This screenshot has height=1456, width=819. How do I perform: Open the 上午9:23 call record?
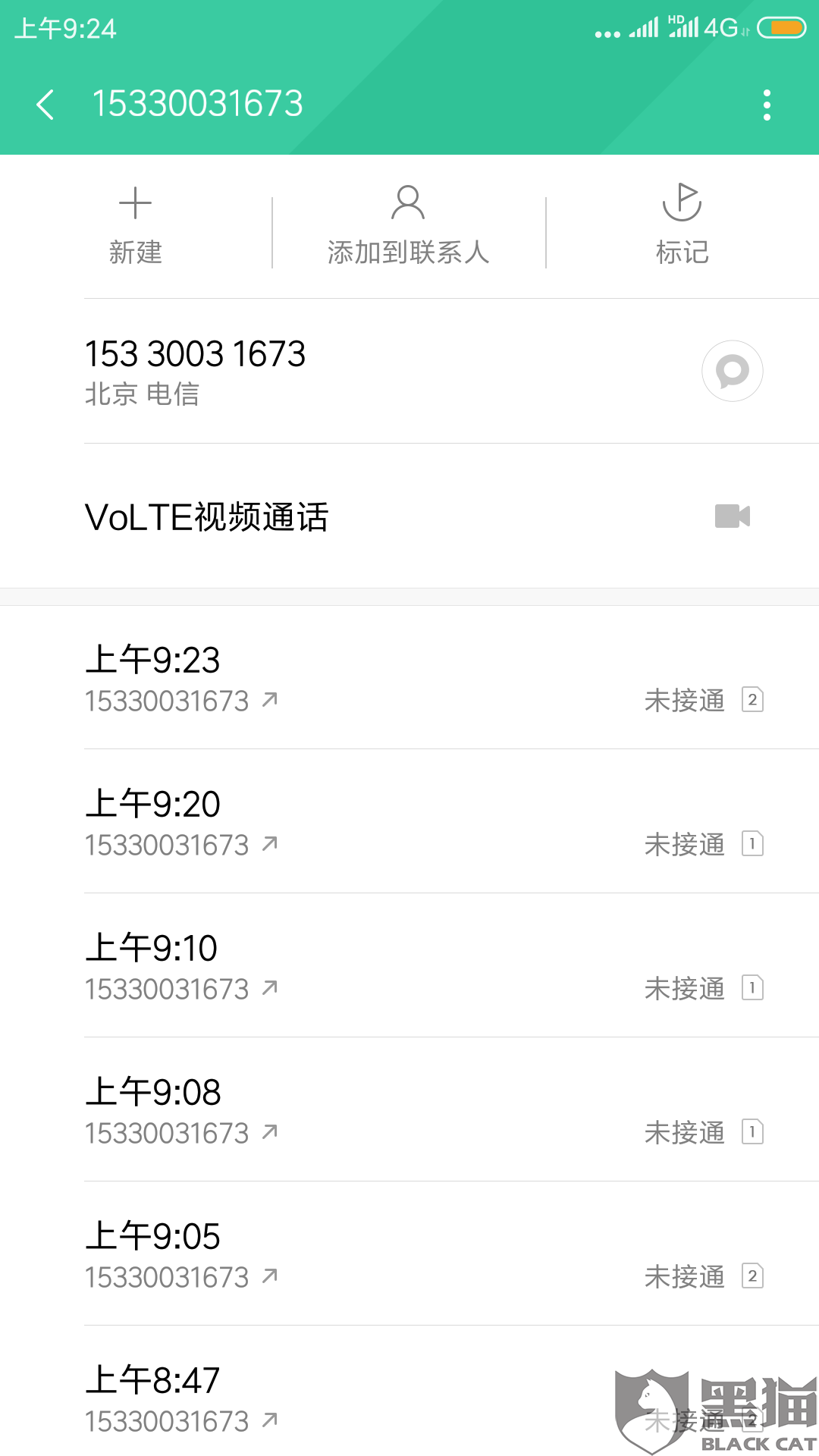(x=409, y=678)
